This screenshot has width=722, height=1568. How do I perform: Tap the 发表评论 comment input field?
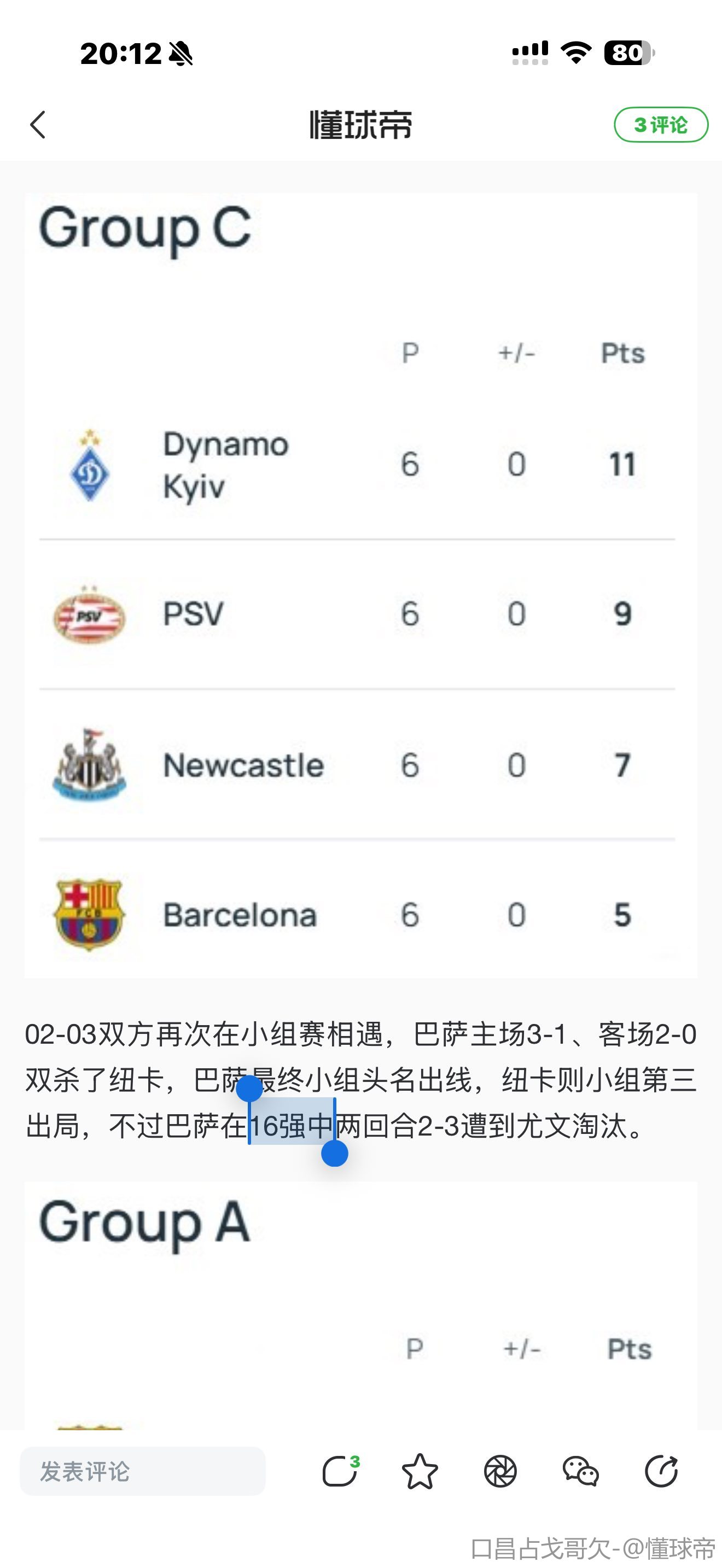(142, 1471)
